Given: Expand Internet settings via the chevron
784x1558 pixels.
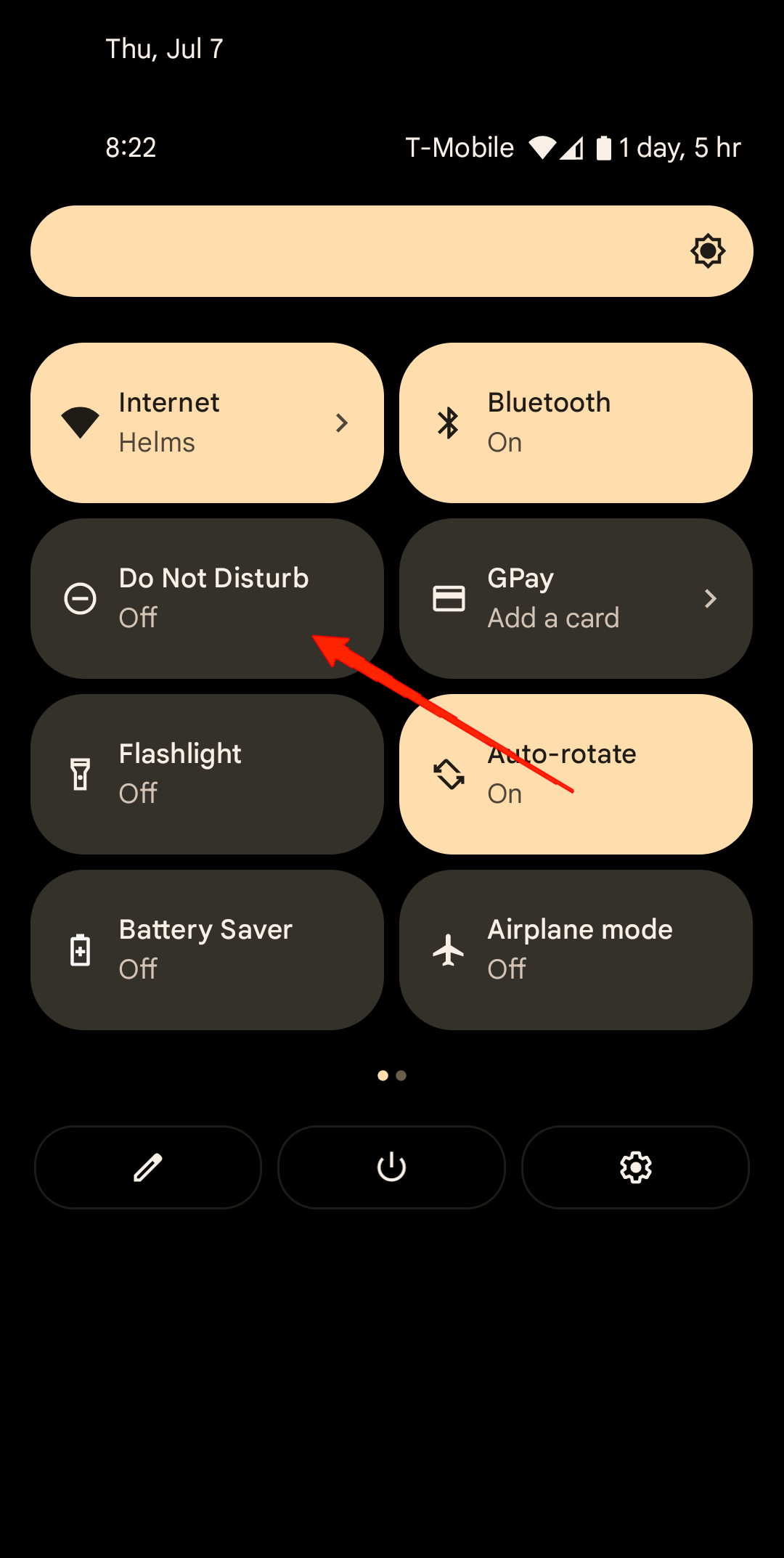Looking at the screenshot, I should click(x=341, y=423).
